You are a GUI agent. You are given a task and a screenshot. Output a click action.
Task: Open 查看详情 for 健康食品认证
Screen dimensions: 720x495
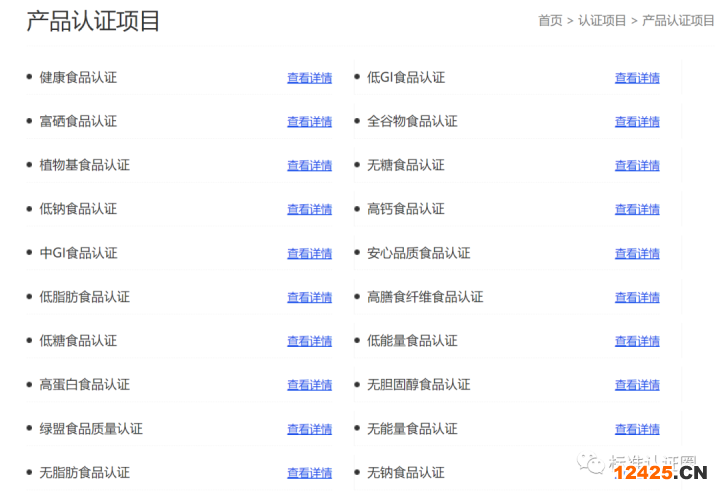pyautogui.click(x=309, y=78)
